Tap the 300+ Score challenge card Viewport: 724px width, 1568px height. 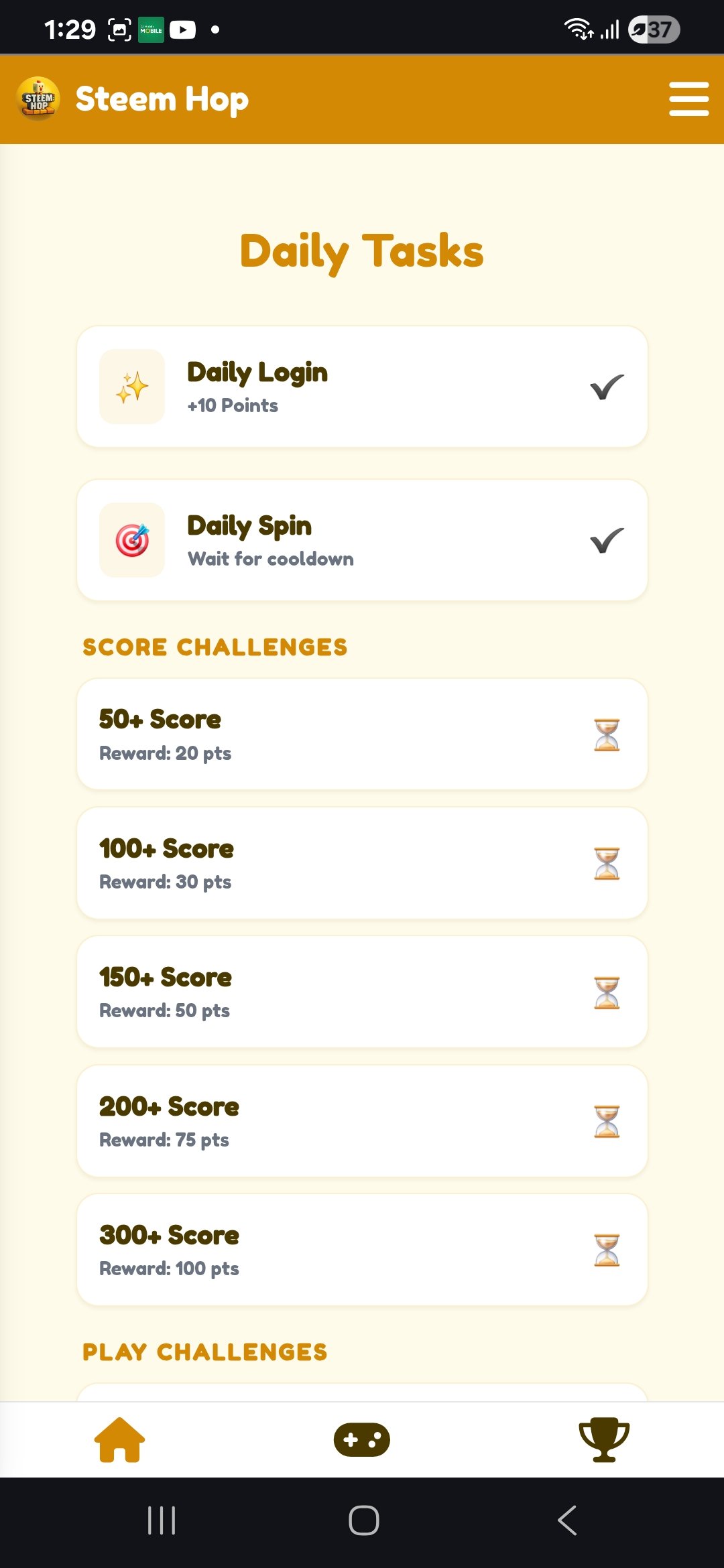tap(362, 1250)
